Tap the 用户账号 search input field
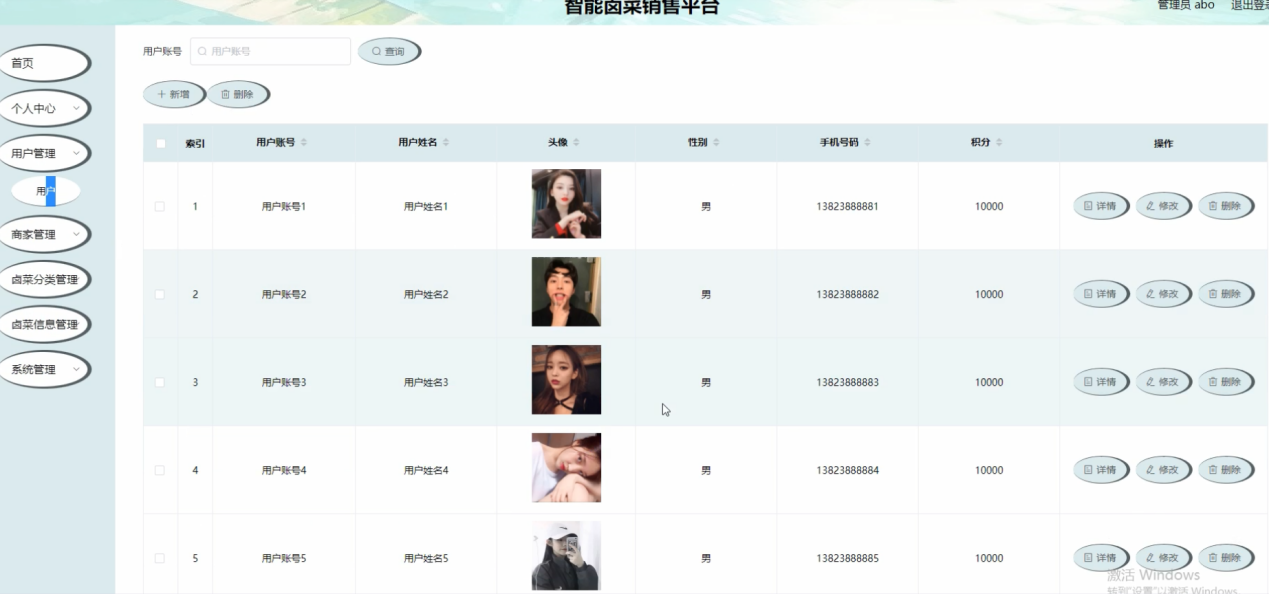Image resolution: width=1269 pixels, height=594 pixels. point(270,51)
